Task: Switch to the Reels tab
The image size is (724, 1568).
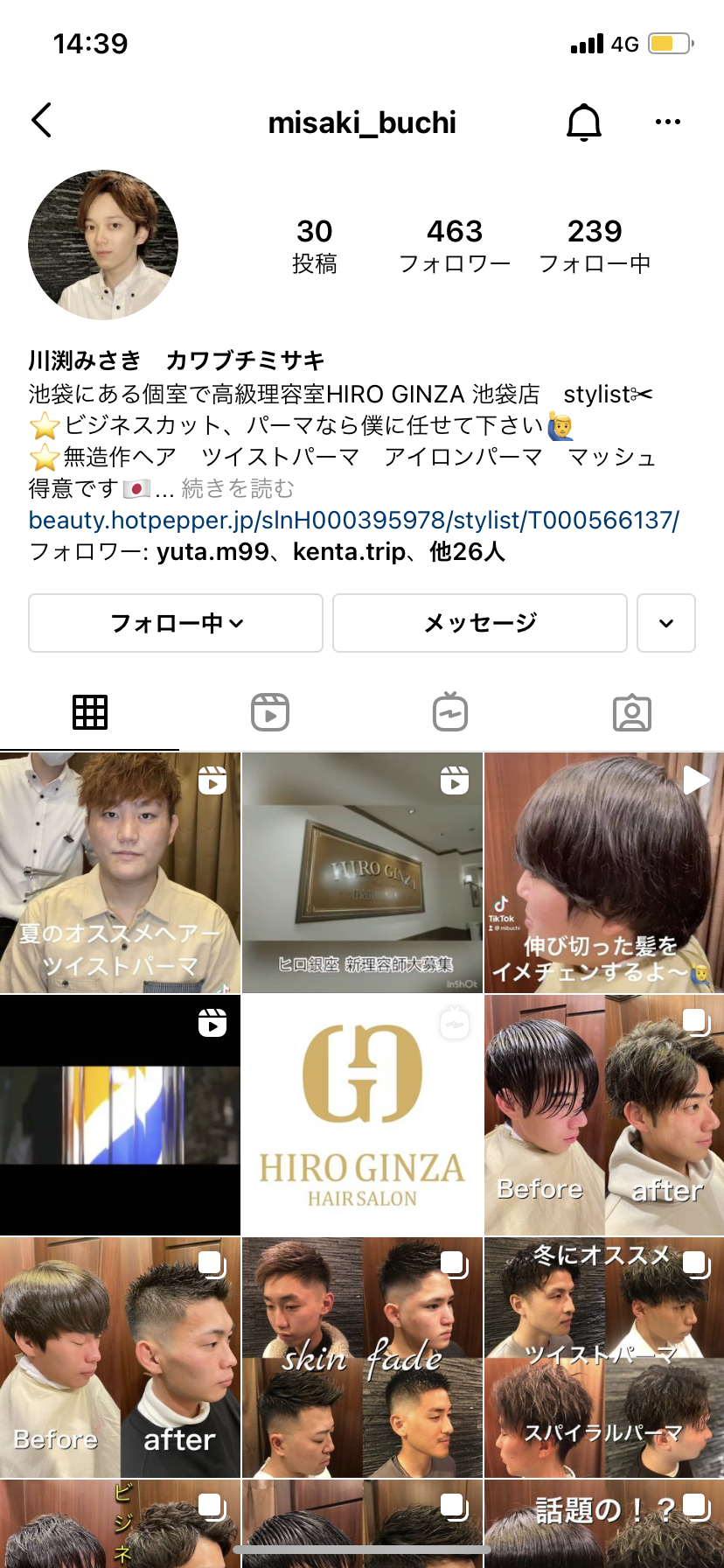Action: coord(270,712)
